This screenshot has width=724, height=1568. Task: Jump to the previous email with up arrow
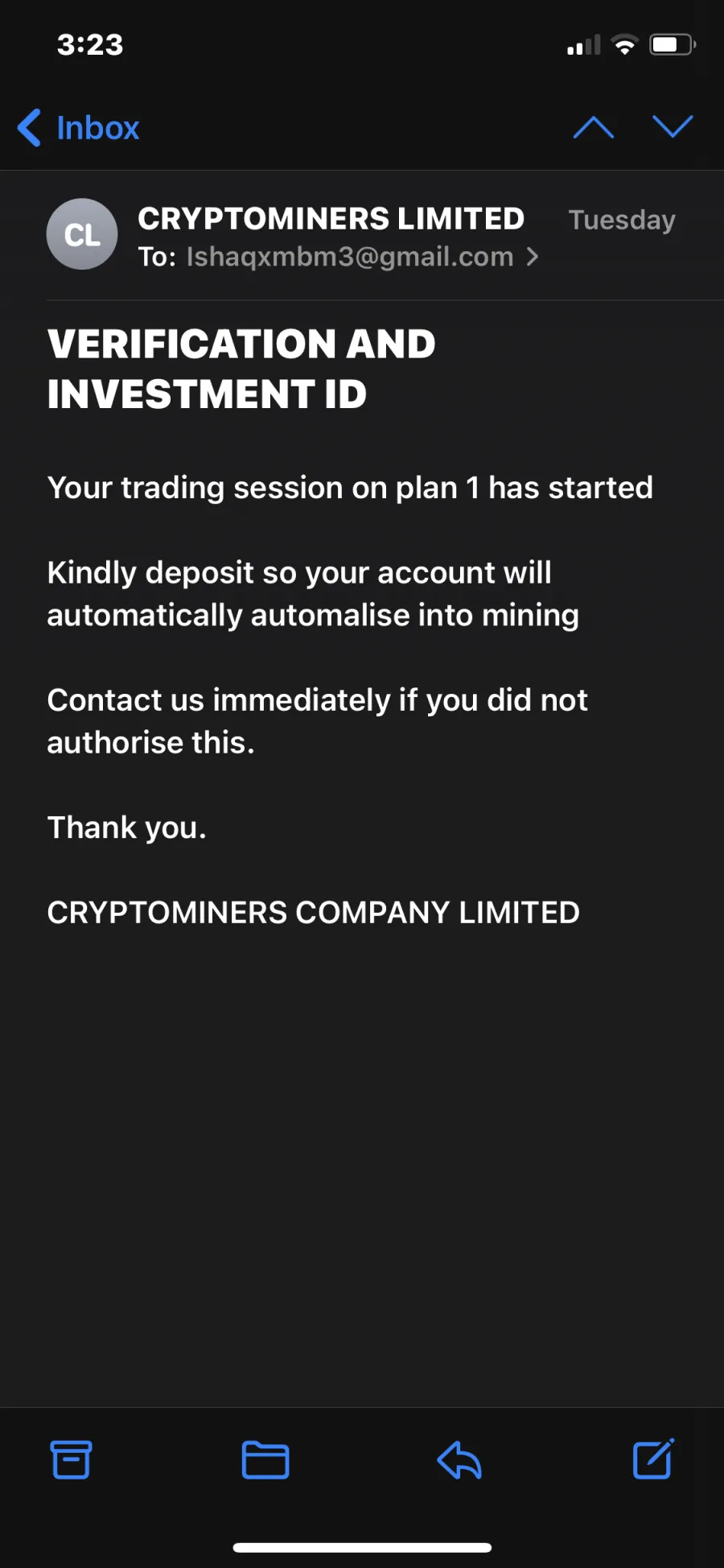tap(594, 127)
